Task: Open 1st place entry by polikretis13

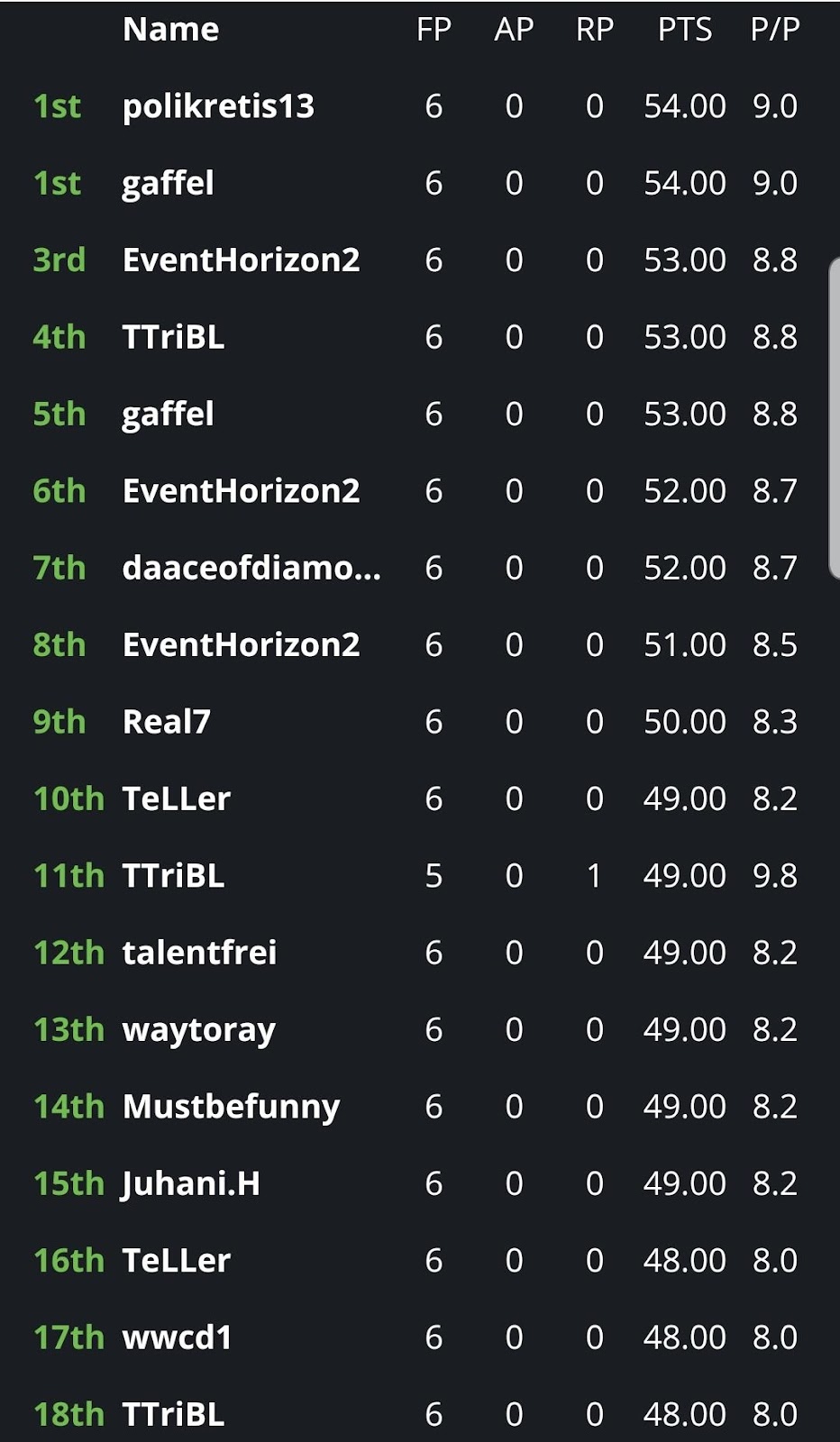Action: click(218, 106)
